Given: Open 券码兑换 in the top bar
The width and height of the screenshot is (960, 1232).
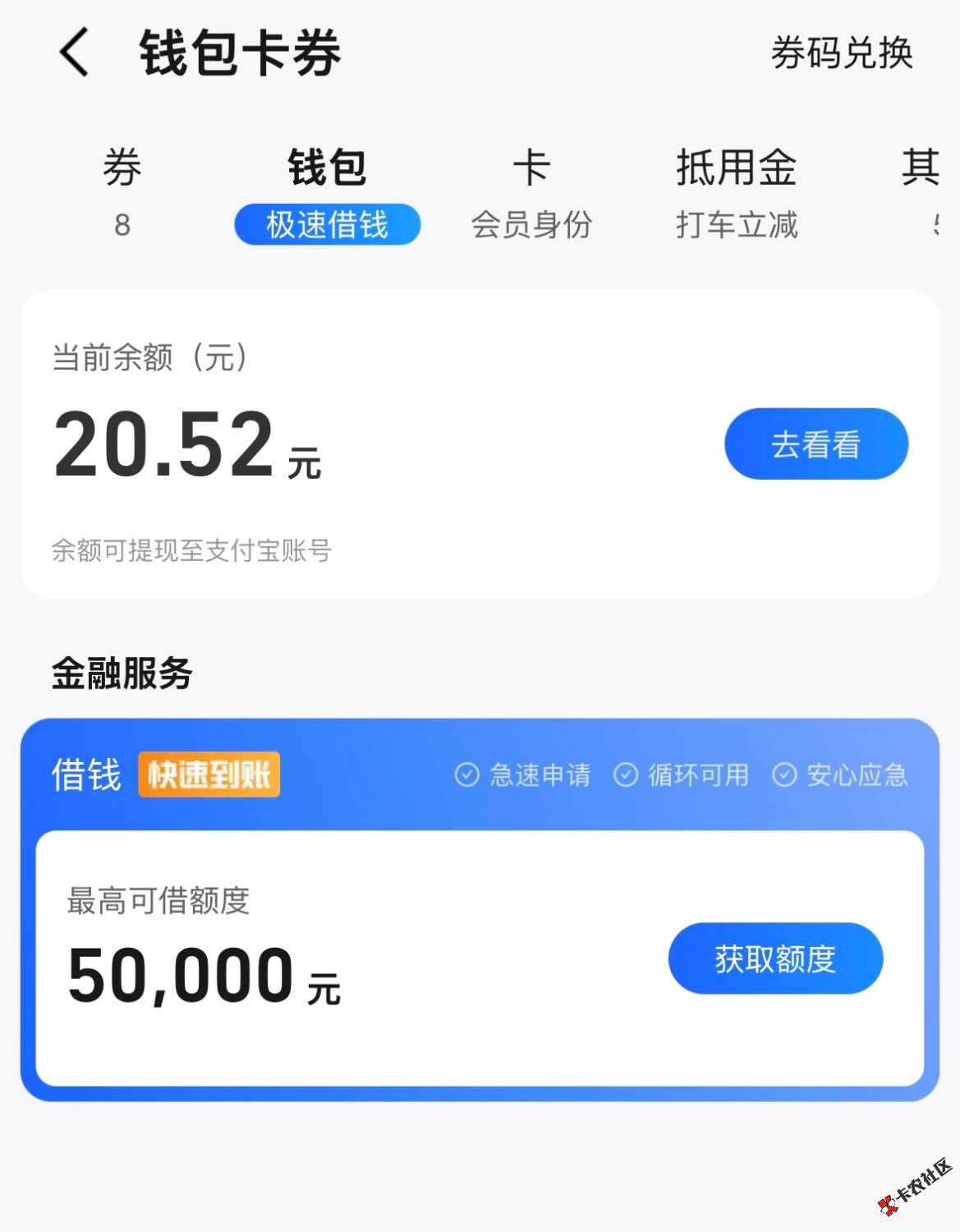Looking at the screenshot, I should tap(842, 54).
